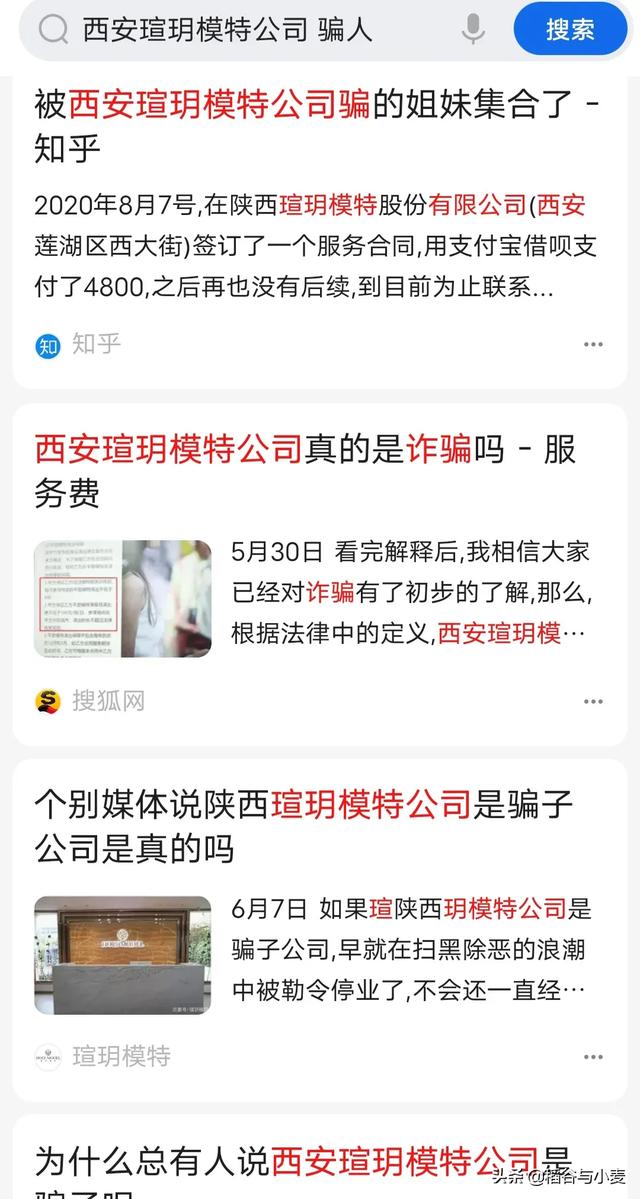The width and height of the screenshot is (640, 1199).
Task: Open more options for the 瑄玥模特 result
Action: click(593, 1056)
